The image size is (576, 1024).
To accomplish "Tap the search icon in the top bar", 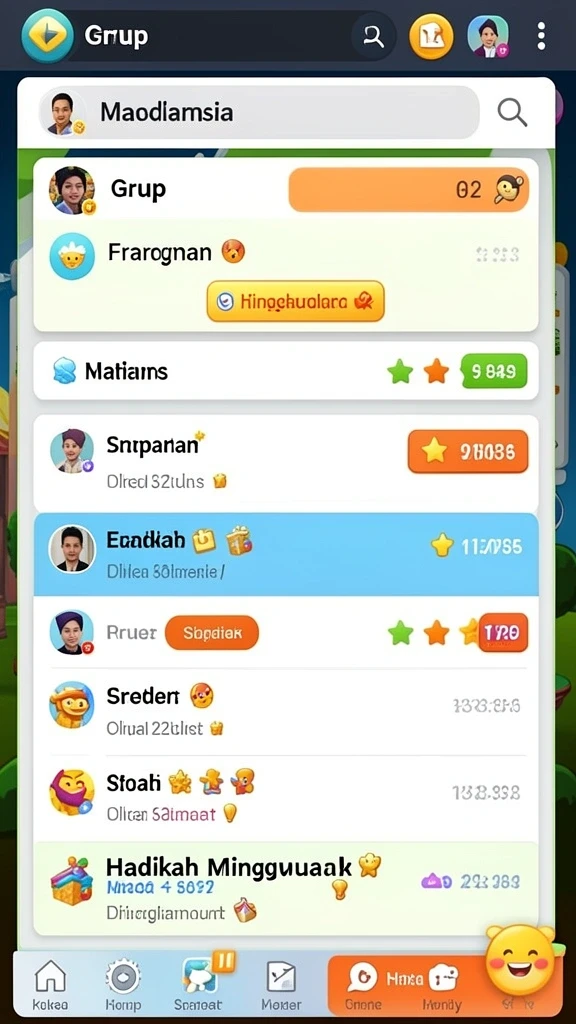I will [374, 36].
